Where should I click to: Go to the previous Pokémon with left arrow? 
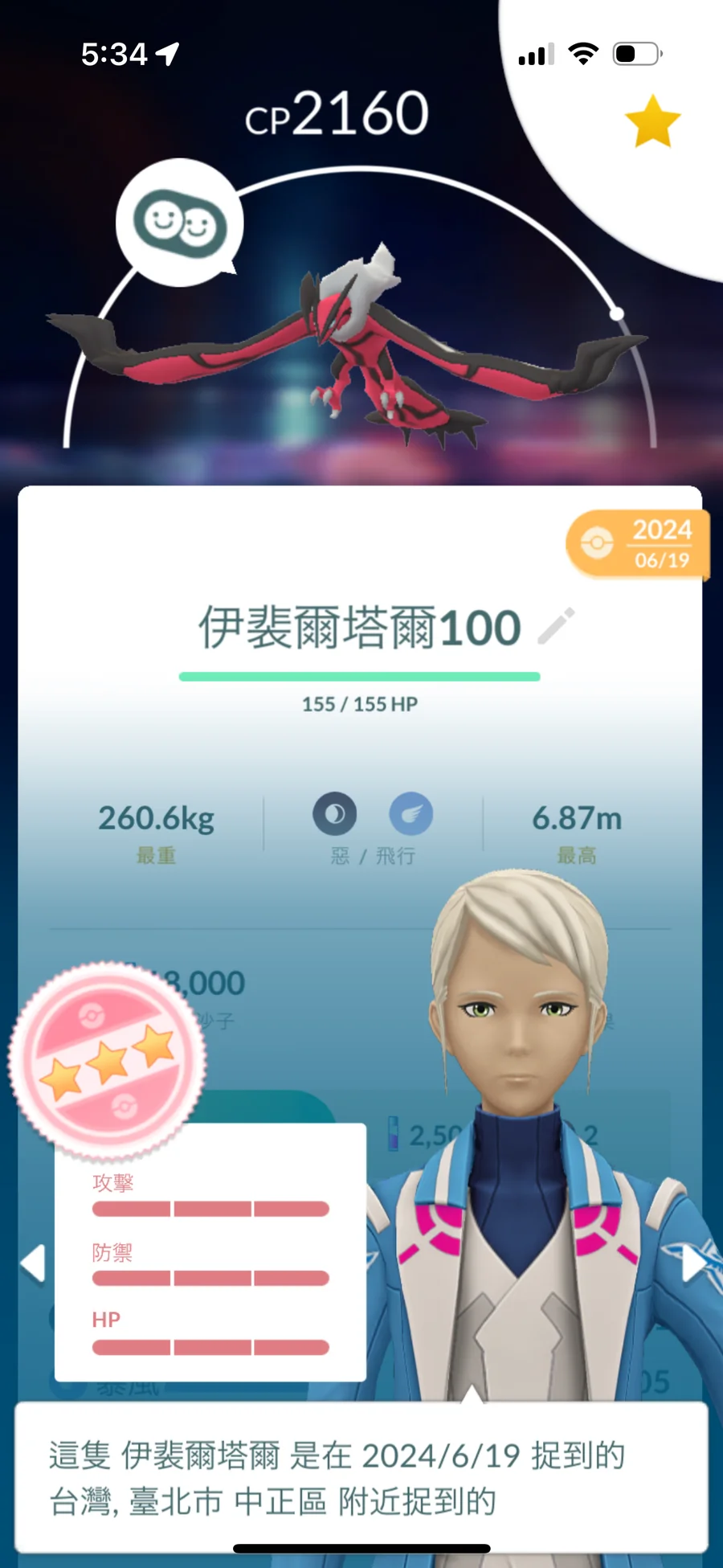[34, 1263]
